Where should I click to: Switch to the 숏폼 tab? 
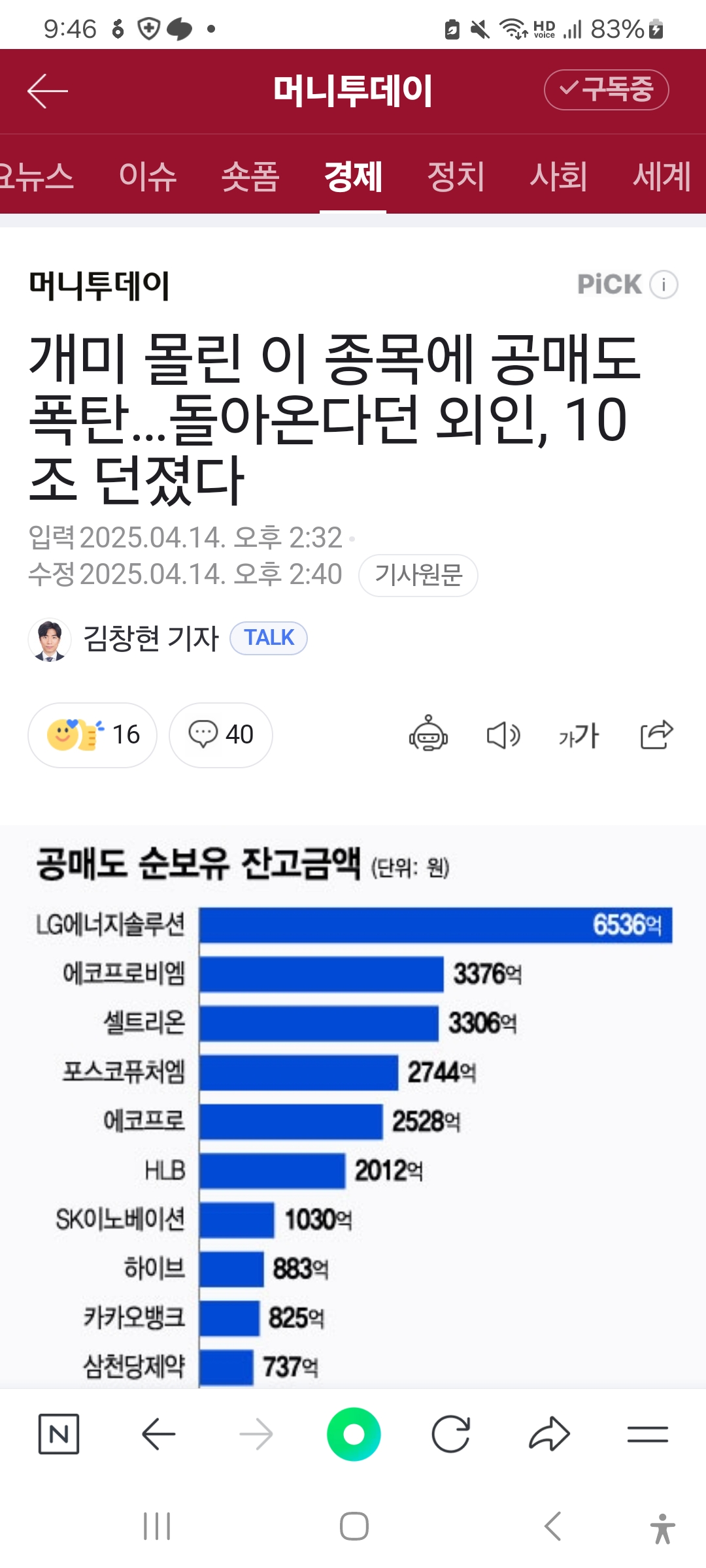[x=250, y=176]
